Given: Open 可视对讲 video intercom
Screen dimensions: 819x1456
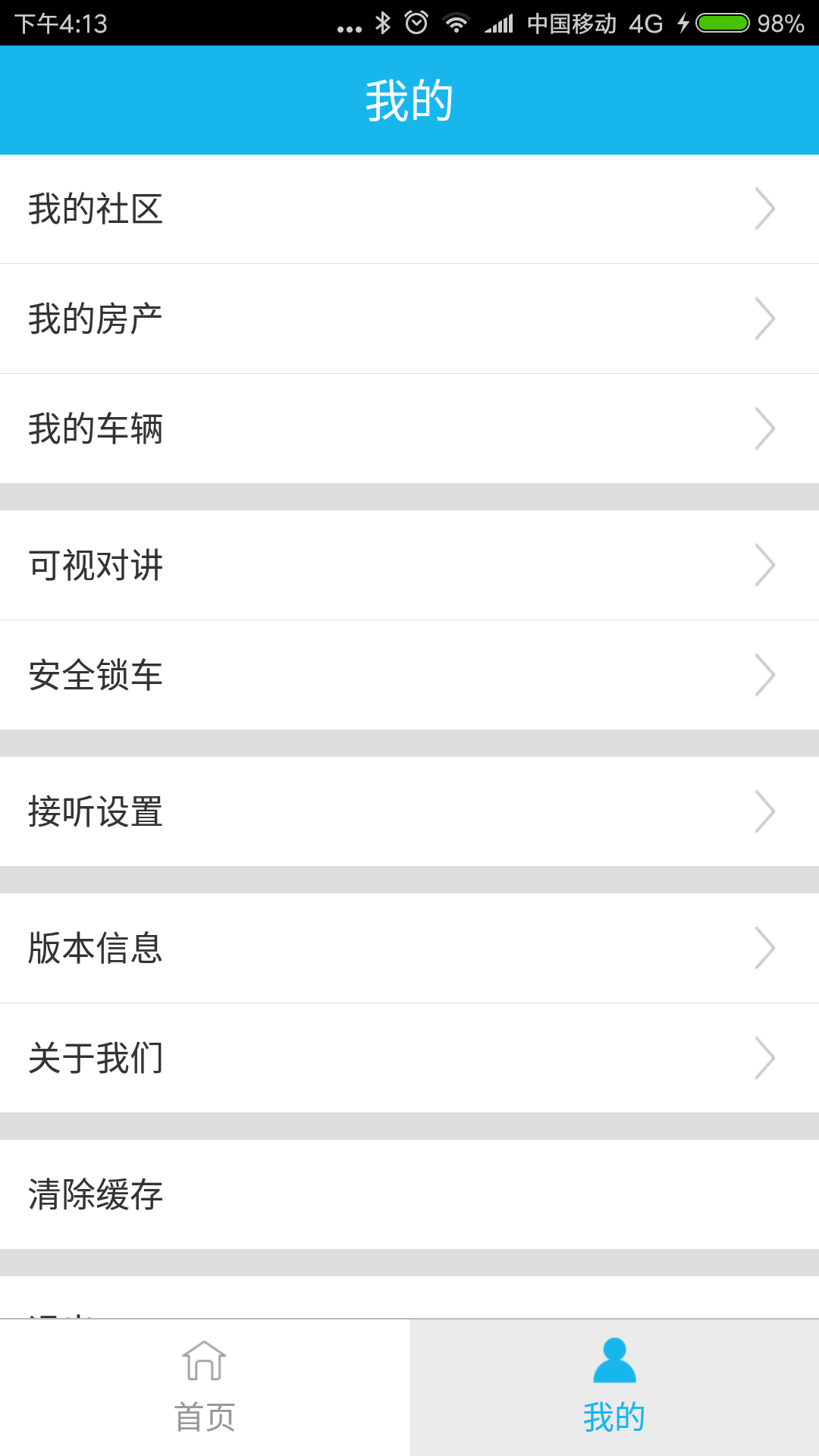Looking at the screenshot, I should coord(409,565).
